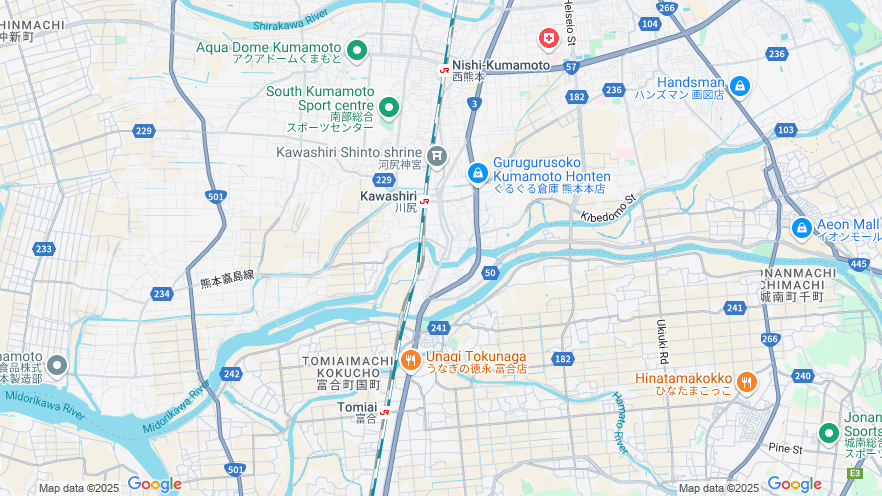Screen dimensions: 882x496
Task: Open the Jonan Sports green pin
Action: pyautogui.click(x=828, y=433)
